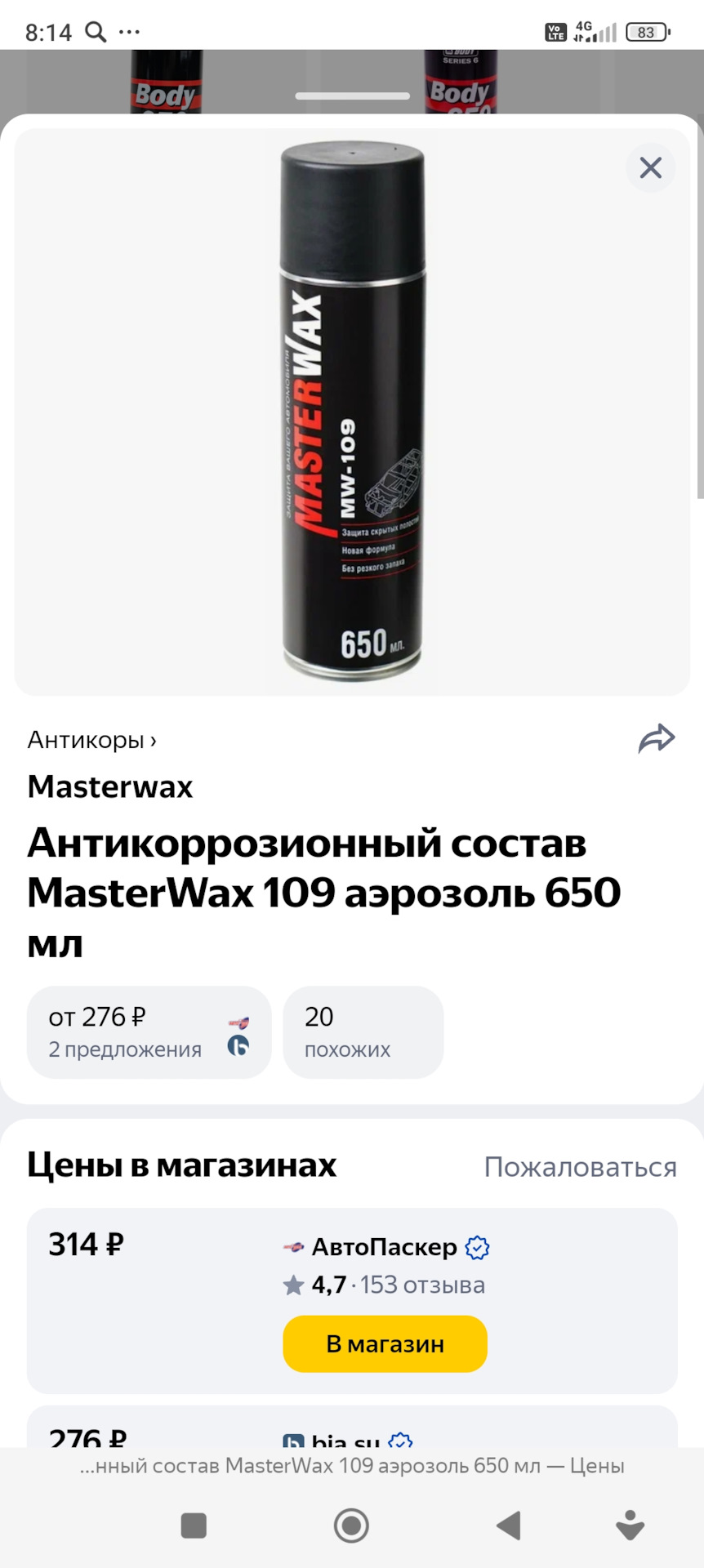Tap the share arrow icon
This screenshot has height=1568, width=704.
pyautogui.click(x=658, y=737)
